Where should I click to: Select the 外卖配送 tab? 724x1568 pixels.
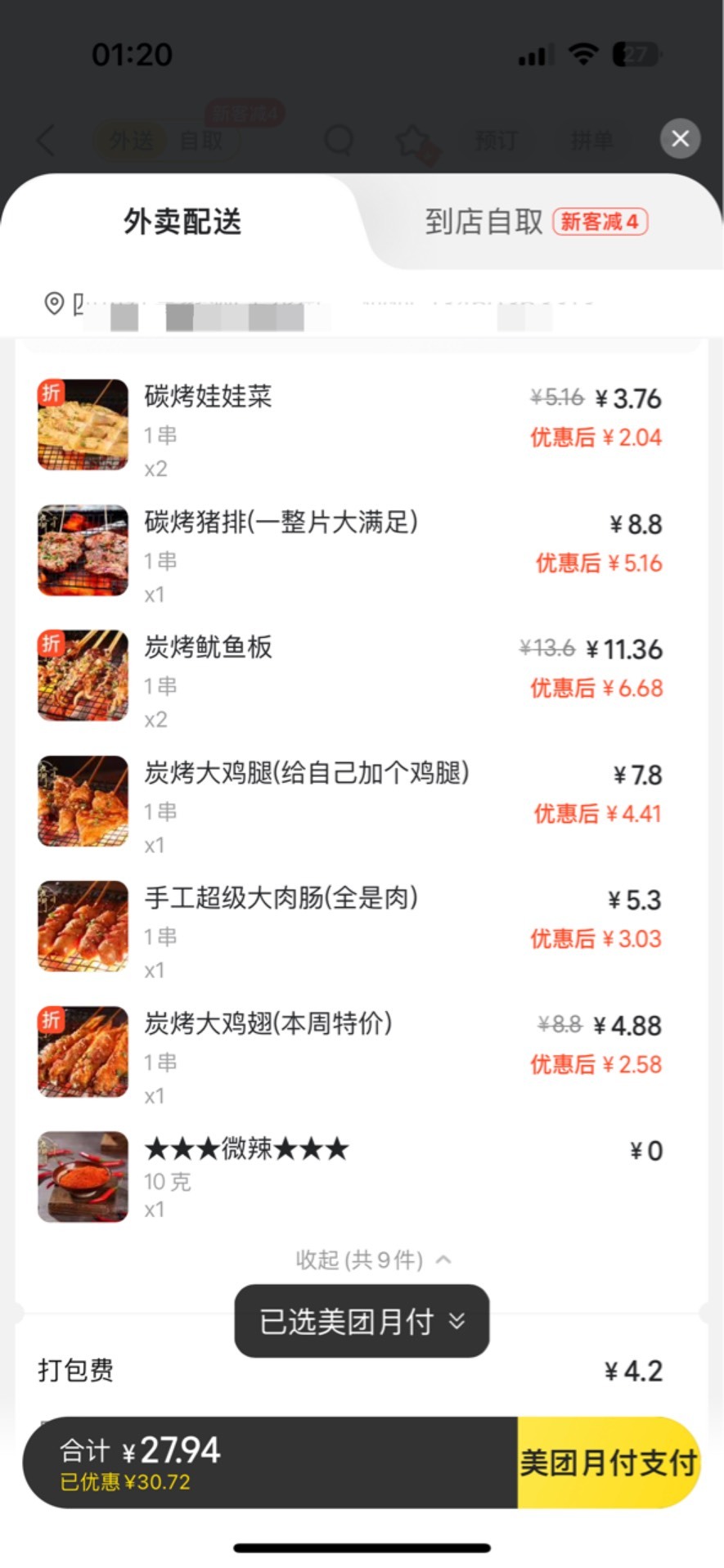coord(182,222)
